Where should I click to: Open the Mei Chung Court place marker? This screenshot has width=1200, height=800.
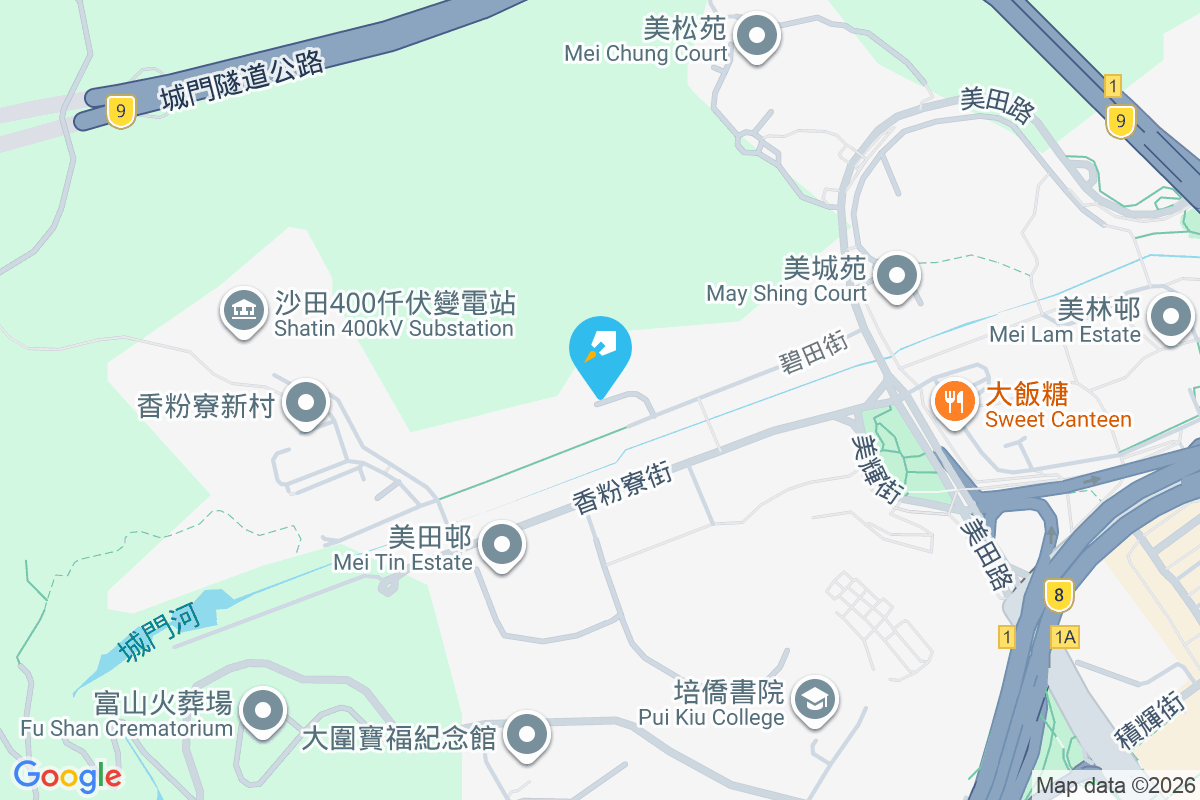pos(757,38)
